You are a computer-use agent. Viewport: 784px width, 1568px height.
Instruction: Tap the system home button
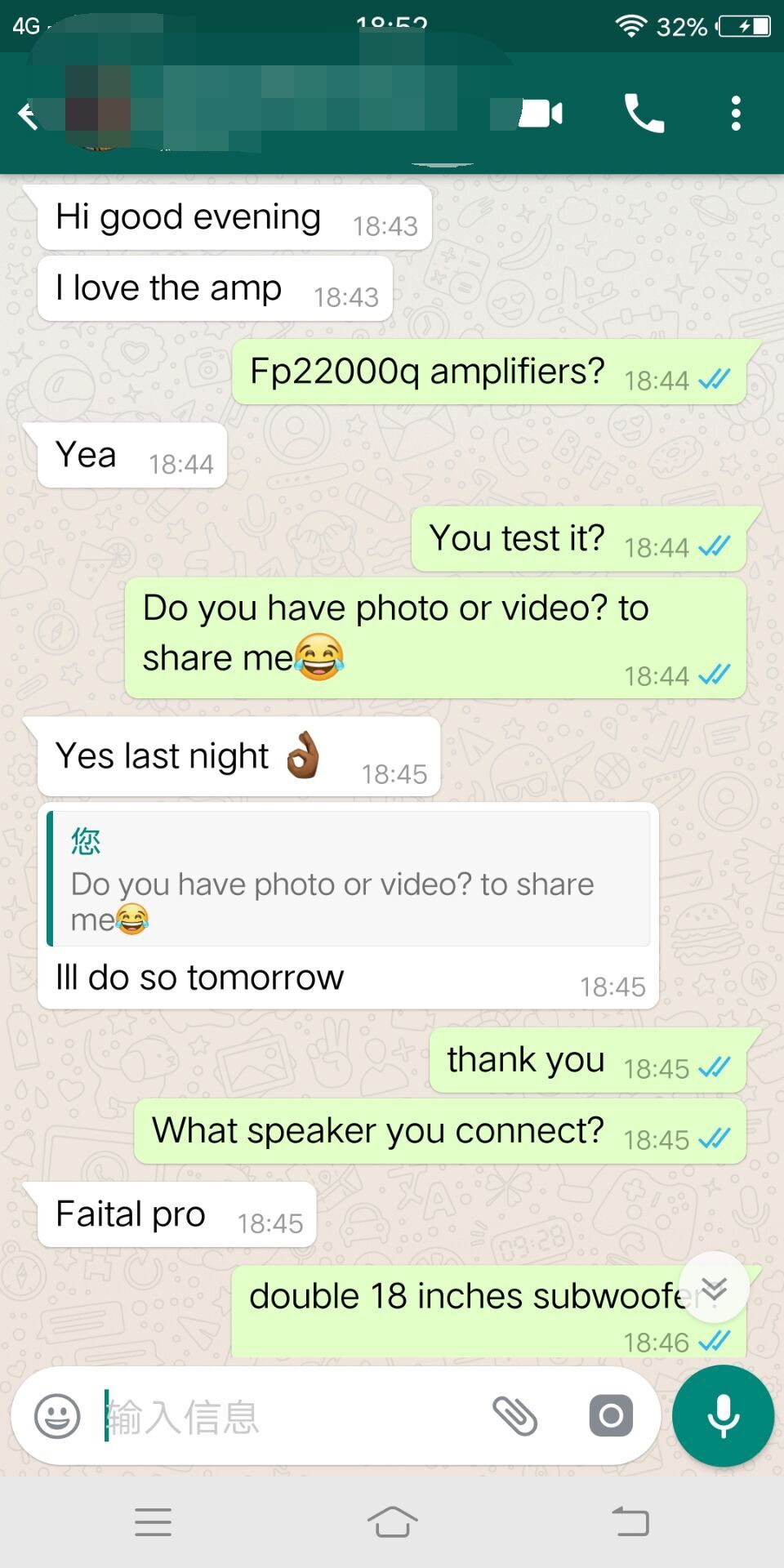click(x=392, y=1522)
